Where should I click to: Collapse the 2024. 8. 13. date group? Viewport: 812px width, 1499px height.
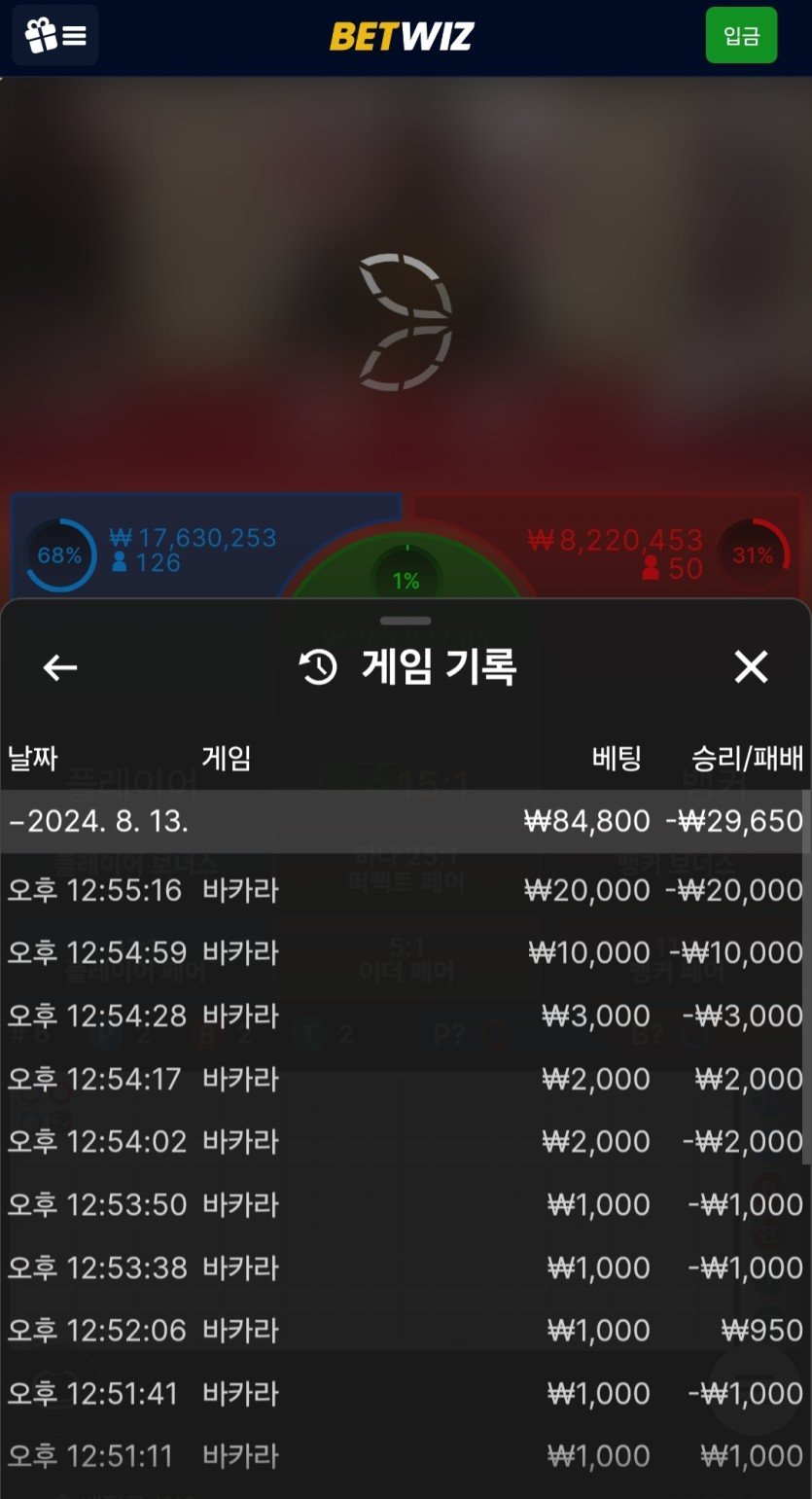pos(97,821)
